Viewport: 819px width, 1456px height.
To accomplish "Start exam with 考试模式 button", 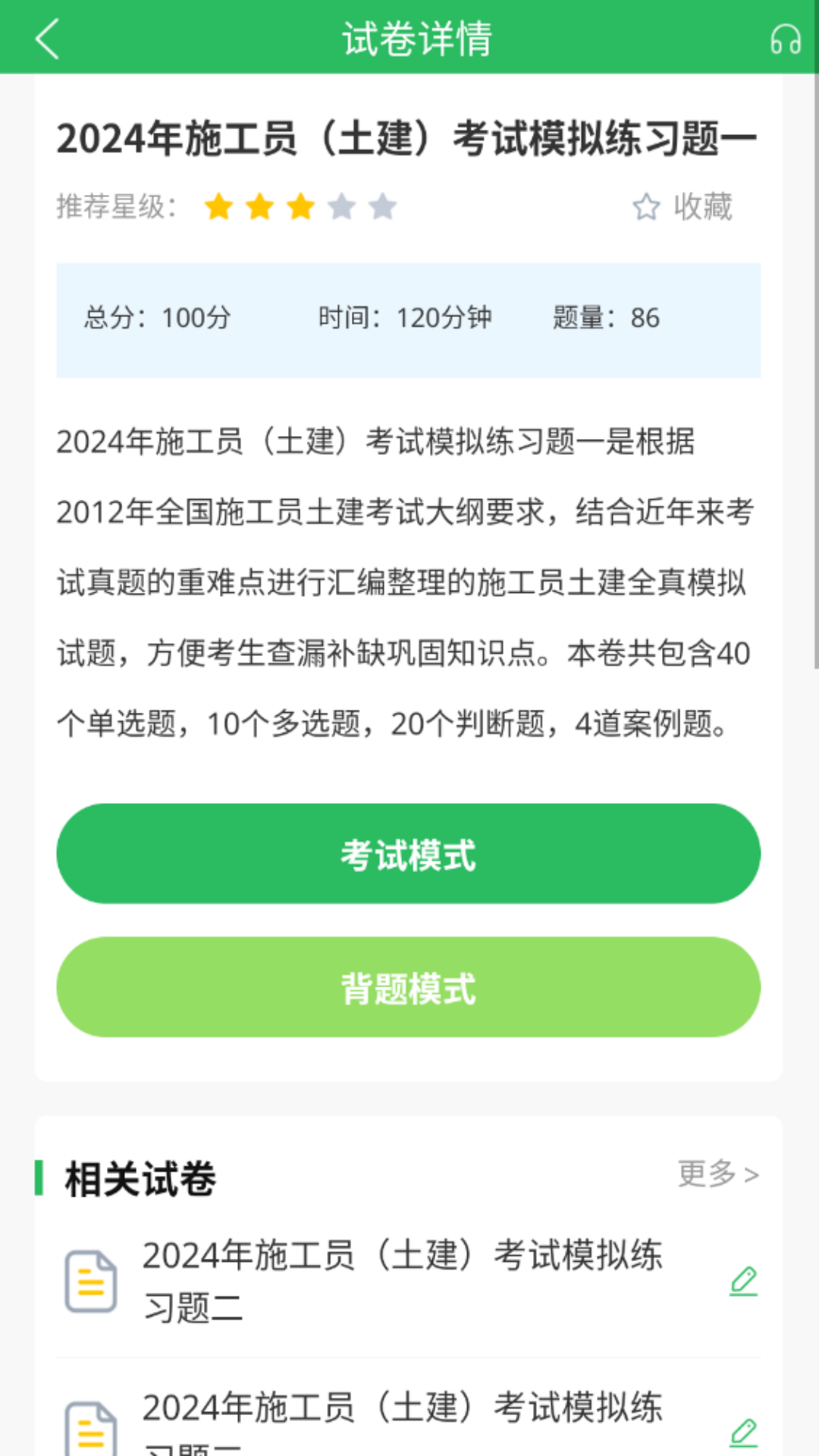I will 409,854.
